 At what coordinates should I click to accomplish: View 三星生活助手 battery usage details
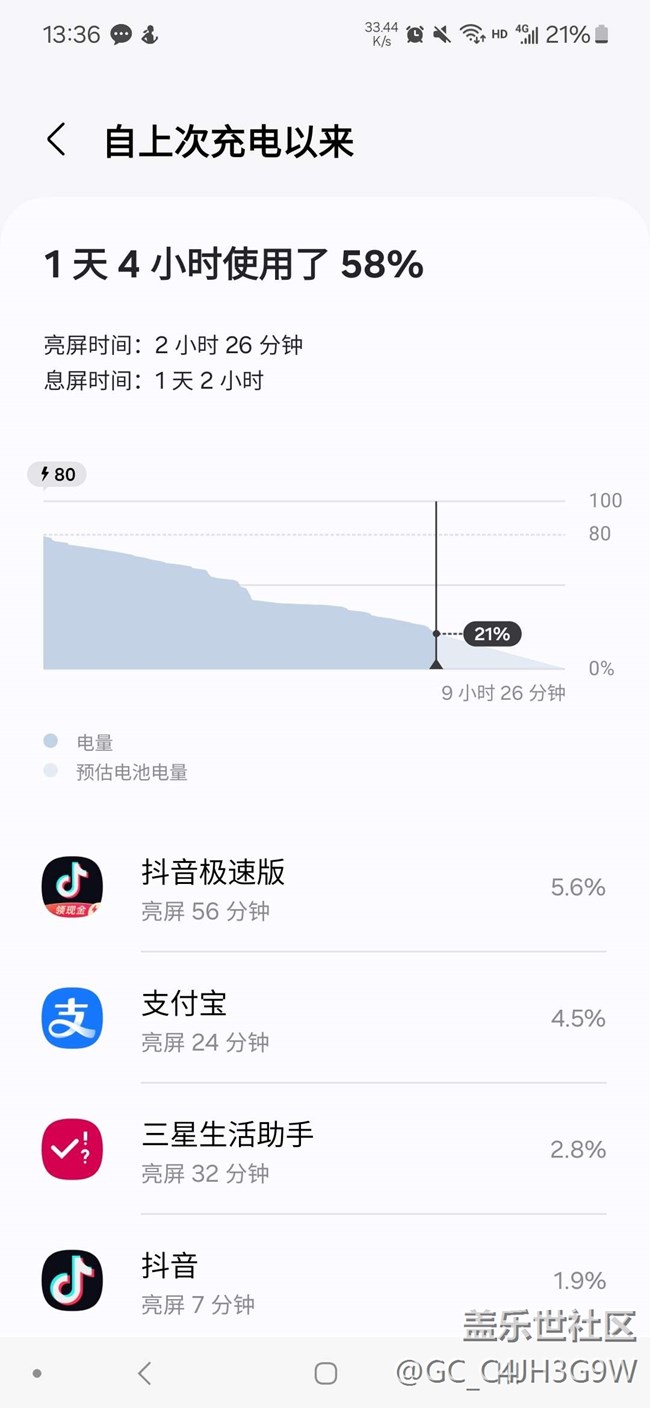coord(324,1149)
